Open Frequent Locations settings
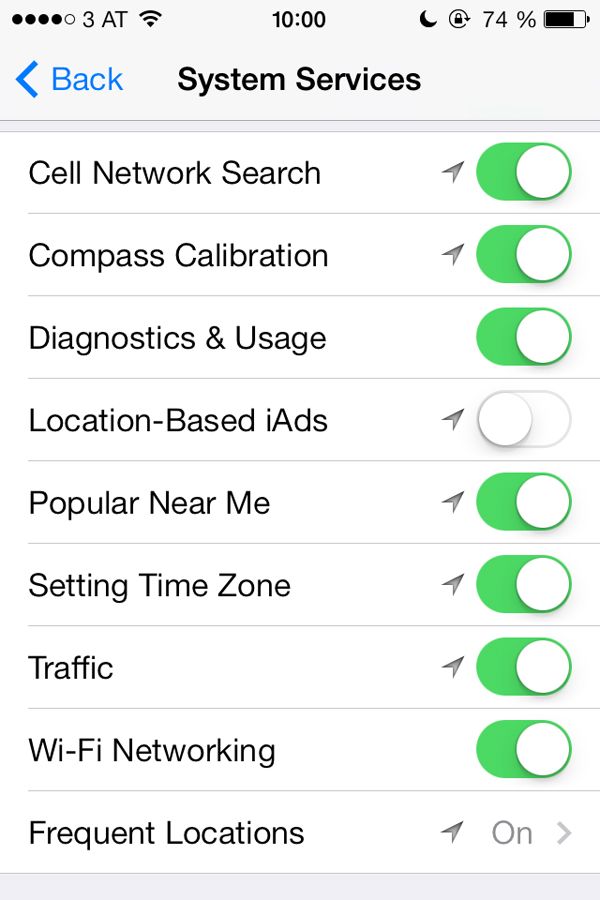This screenshot has height=900, width=600. (300, 833)
